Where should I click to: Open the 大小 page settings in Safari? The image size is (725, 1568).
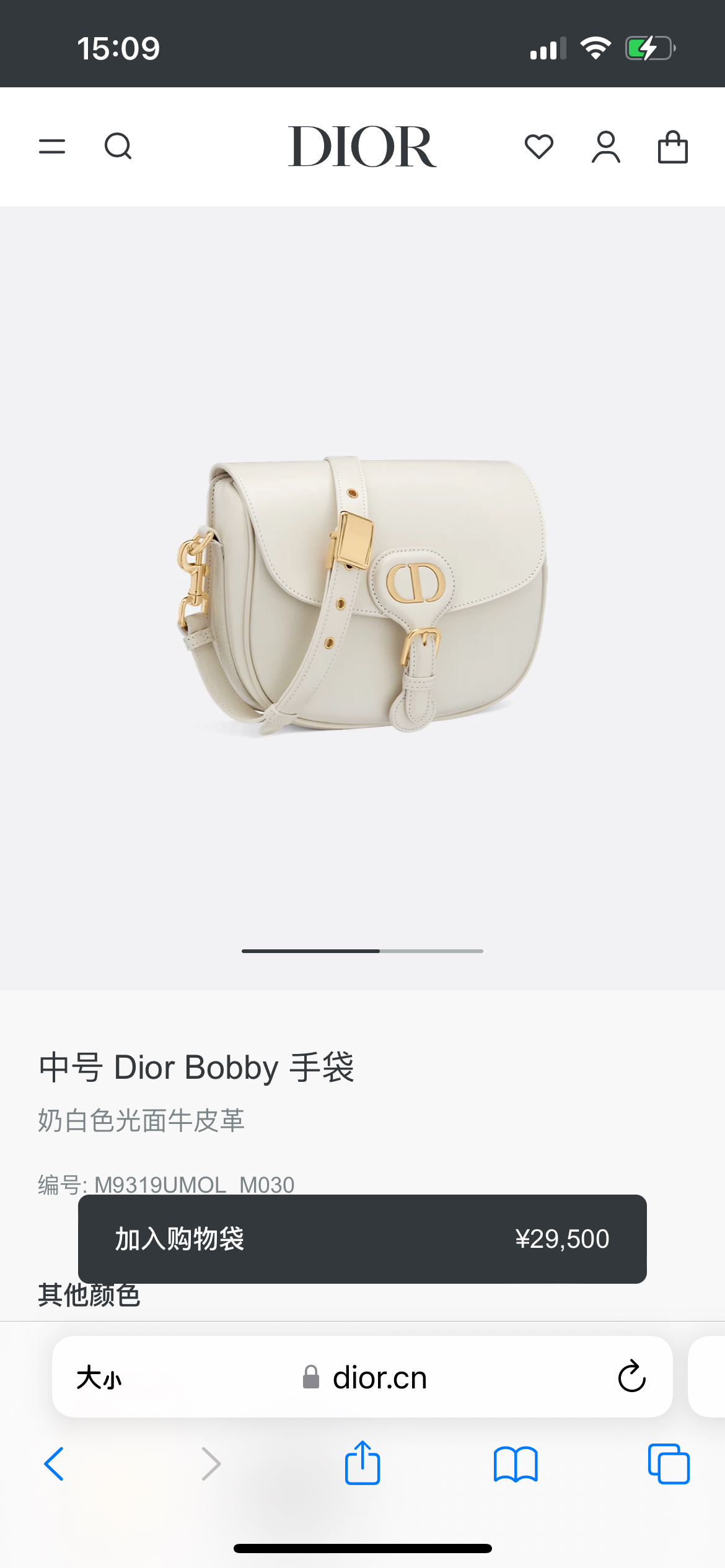[x=99, y=1378]
